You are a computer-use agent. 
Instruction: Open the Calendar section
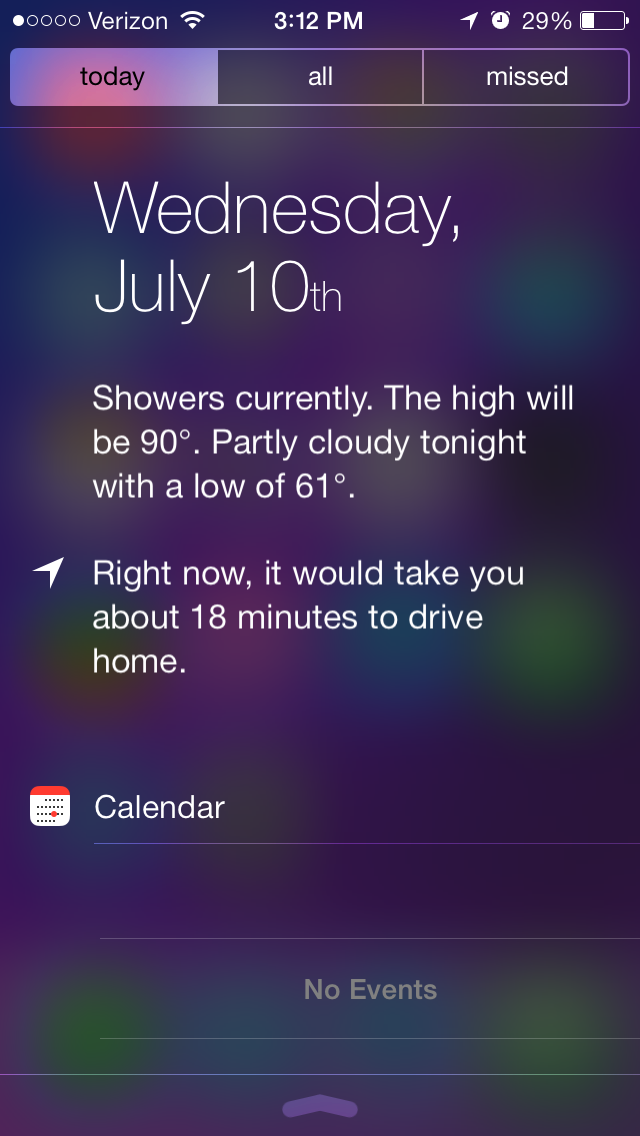pyautogui.click(x=159, y=807)
